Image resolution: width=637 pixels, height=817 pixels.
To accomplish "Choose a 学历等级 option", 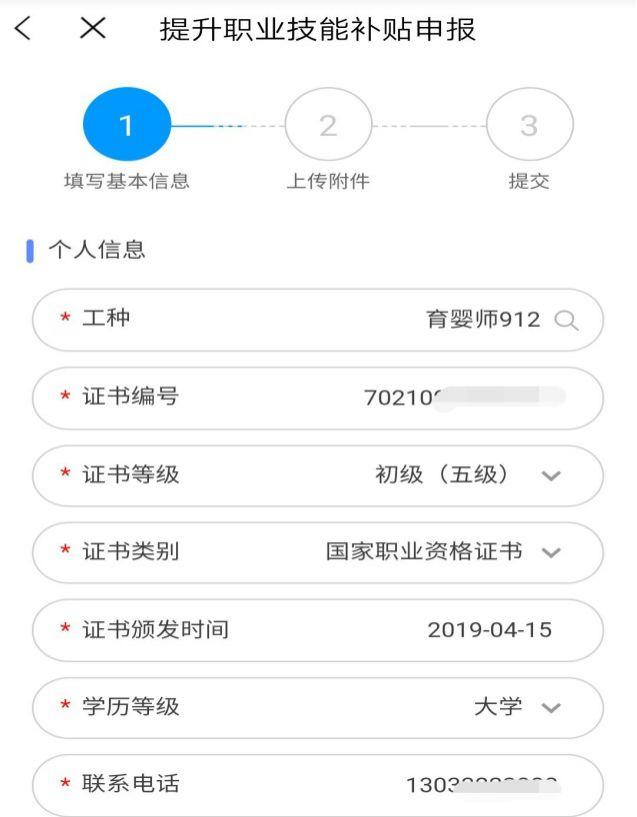I will (550, 708).
